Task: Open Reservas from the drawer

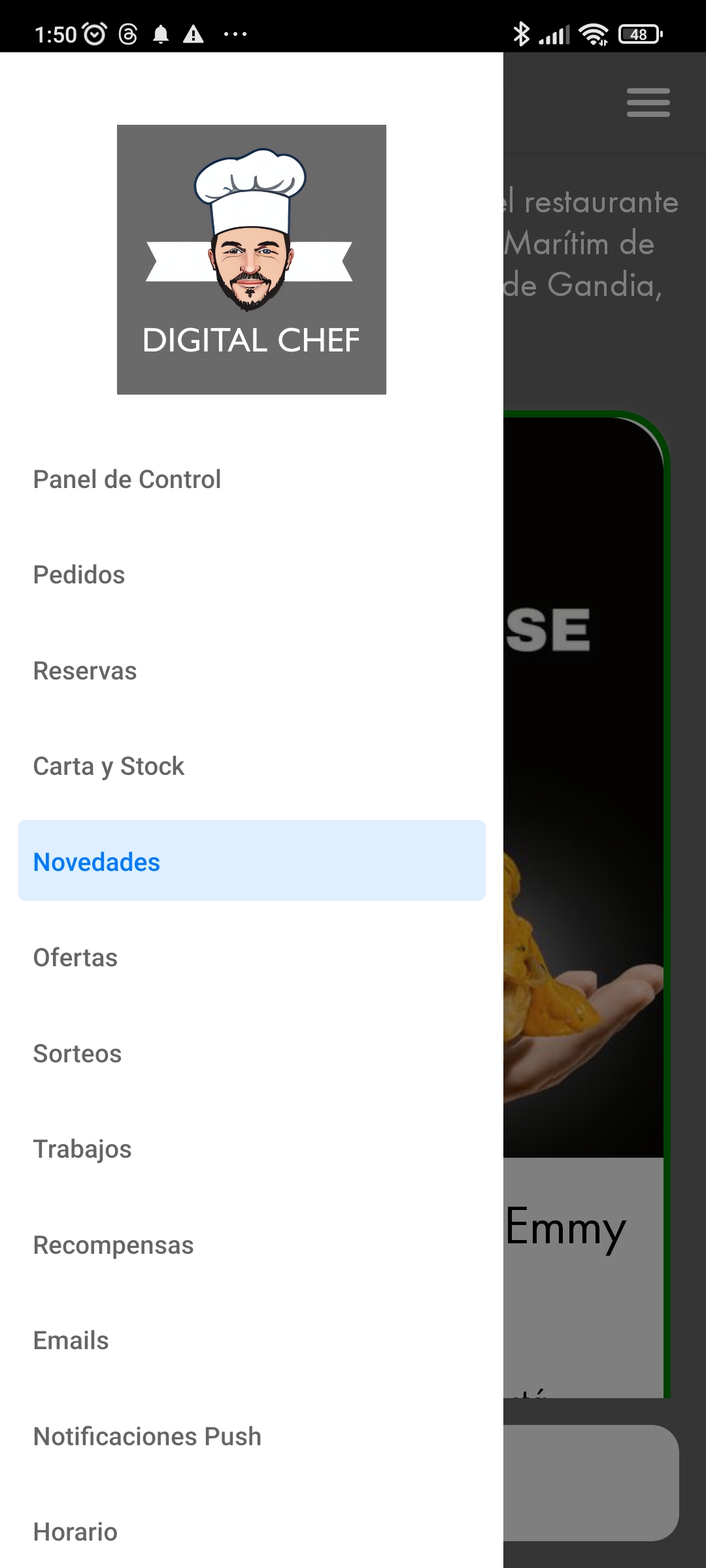Action: (x=85, y=671)
